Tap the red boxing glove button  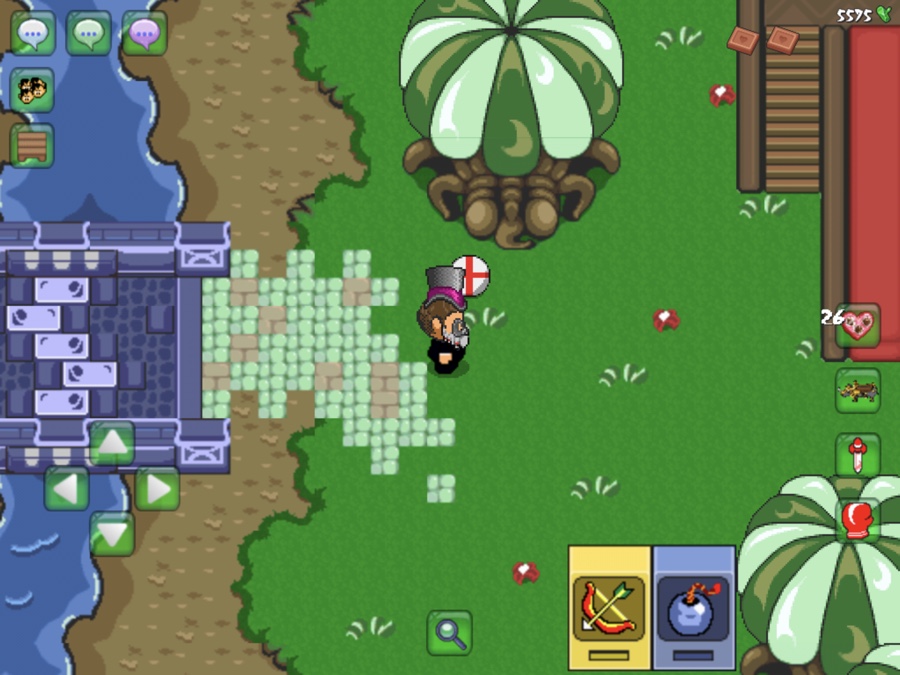[x=857, y=521]
